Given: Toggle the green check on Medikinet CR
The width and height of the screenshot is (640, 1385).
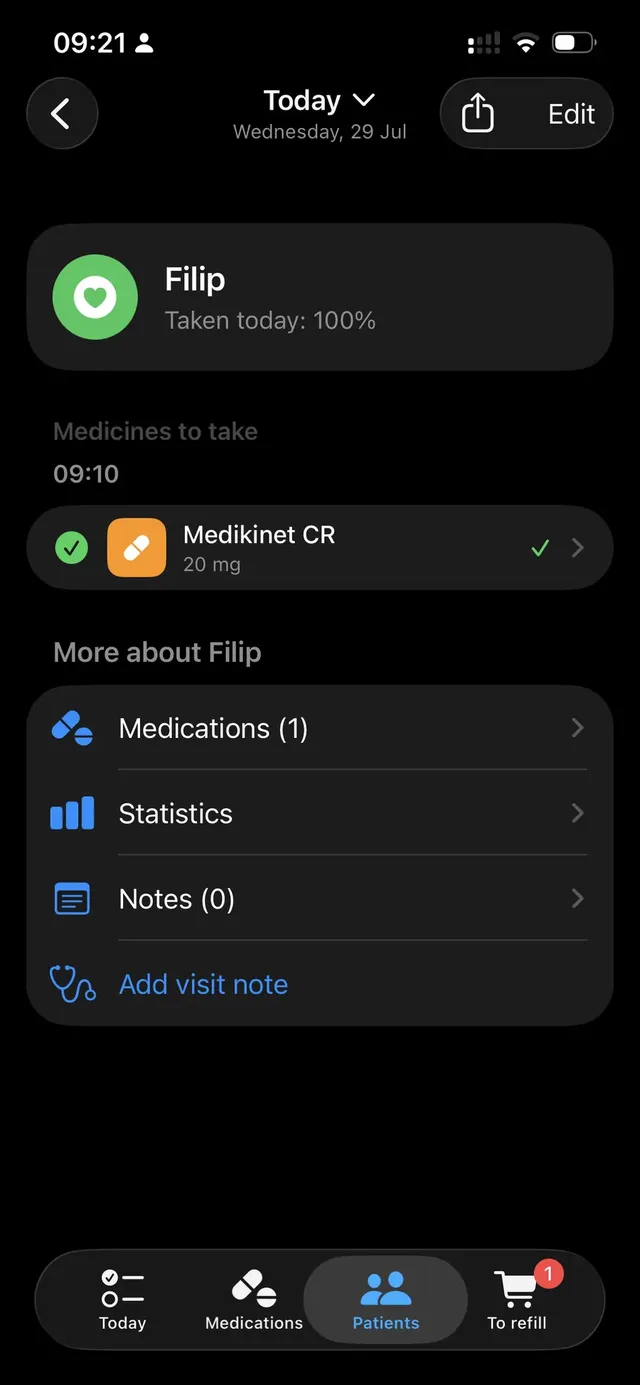Looking at the screenshot, I should click(71, 548).
